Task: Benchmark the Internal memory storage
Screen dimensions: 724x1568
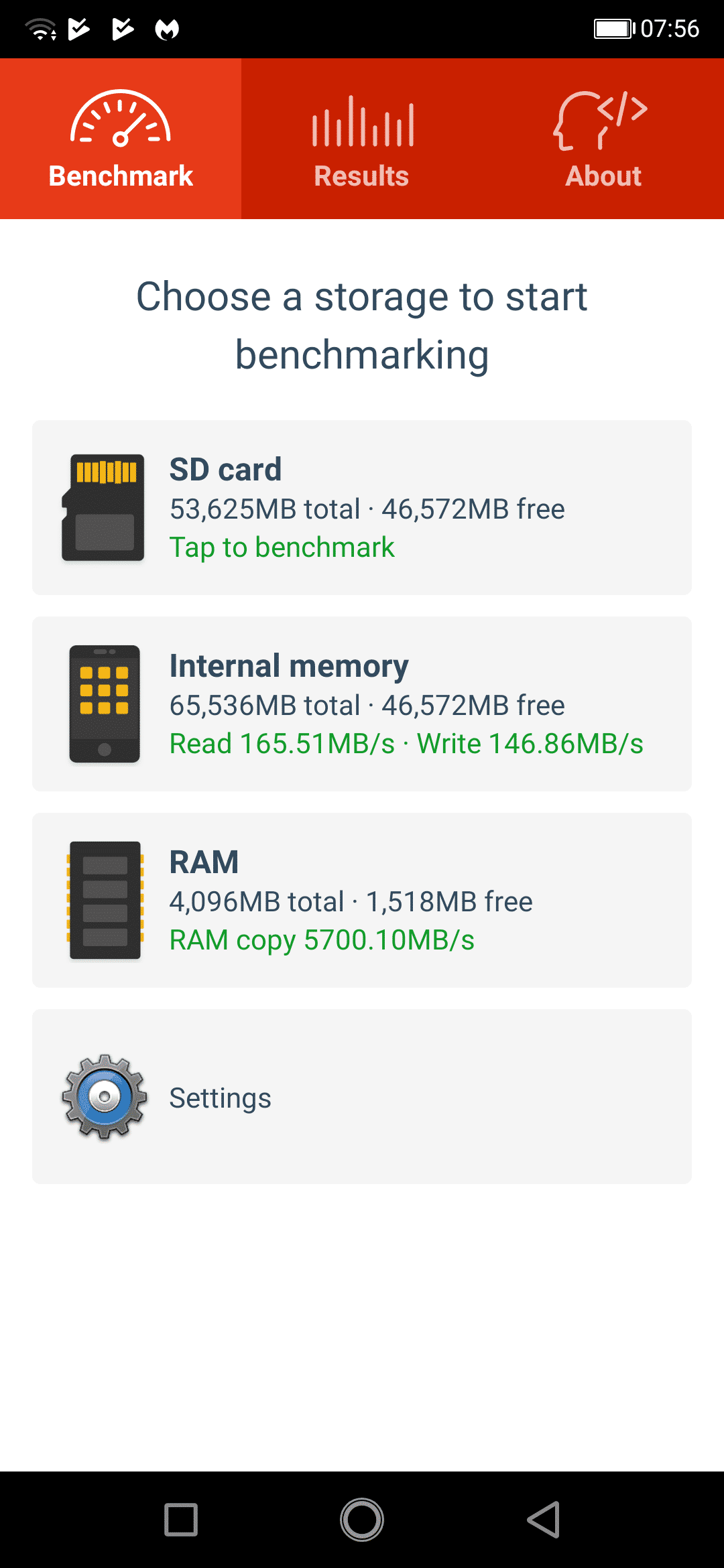Action: pos(362,704)
